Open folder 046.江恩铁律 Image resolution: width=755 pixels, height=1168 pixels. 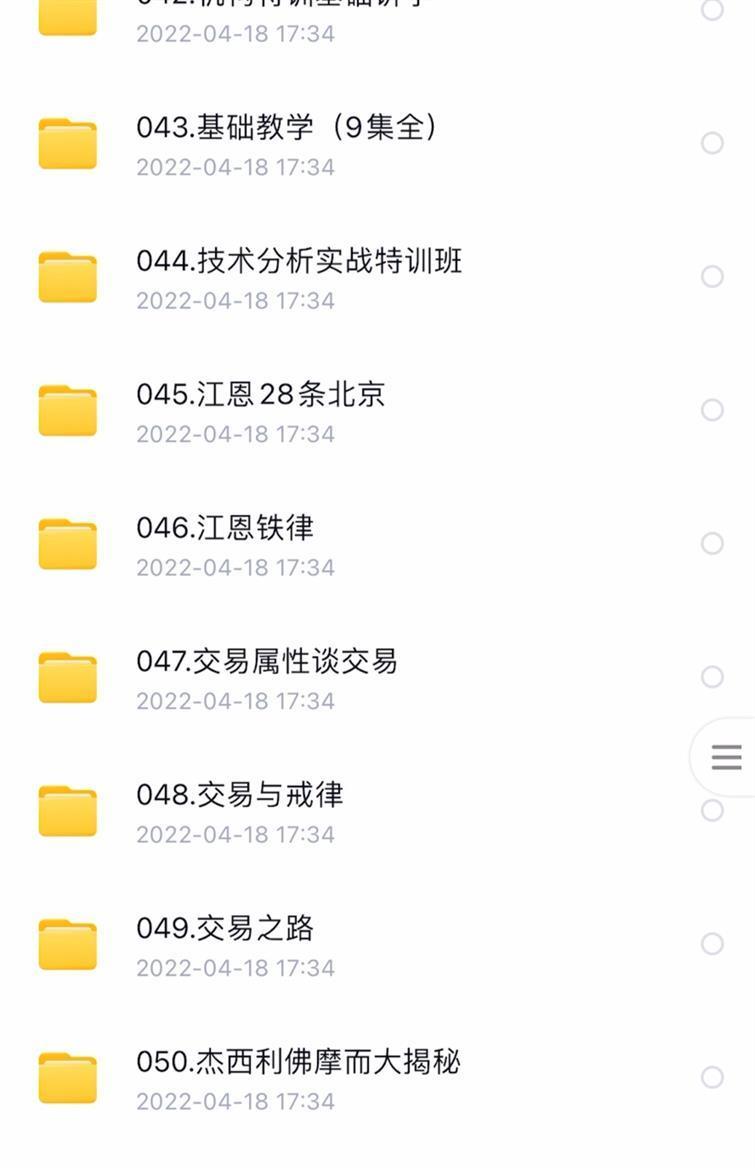225,528
